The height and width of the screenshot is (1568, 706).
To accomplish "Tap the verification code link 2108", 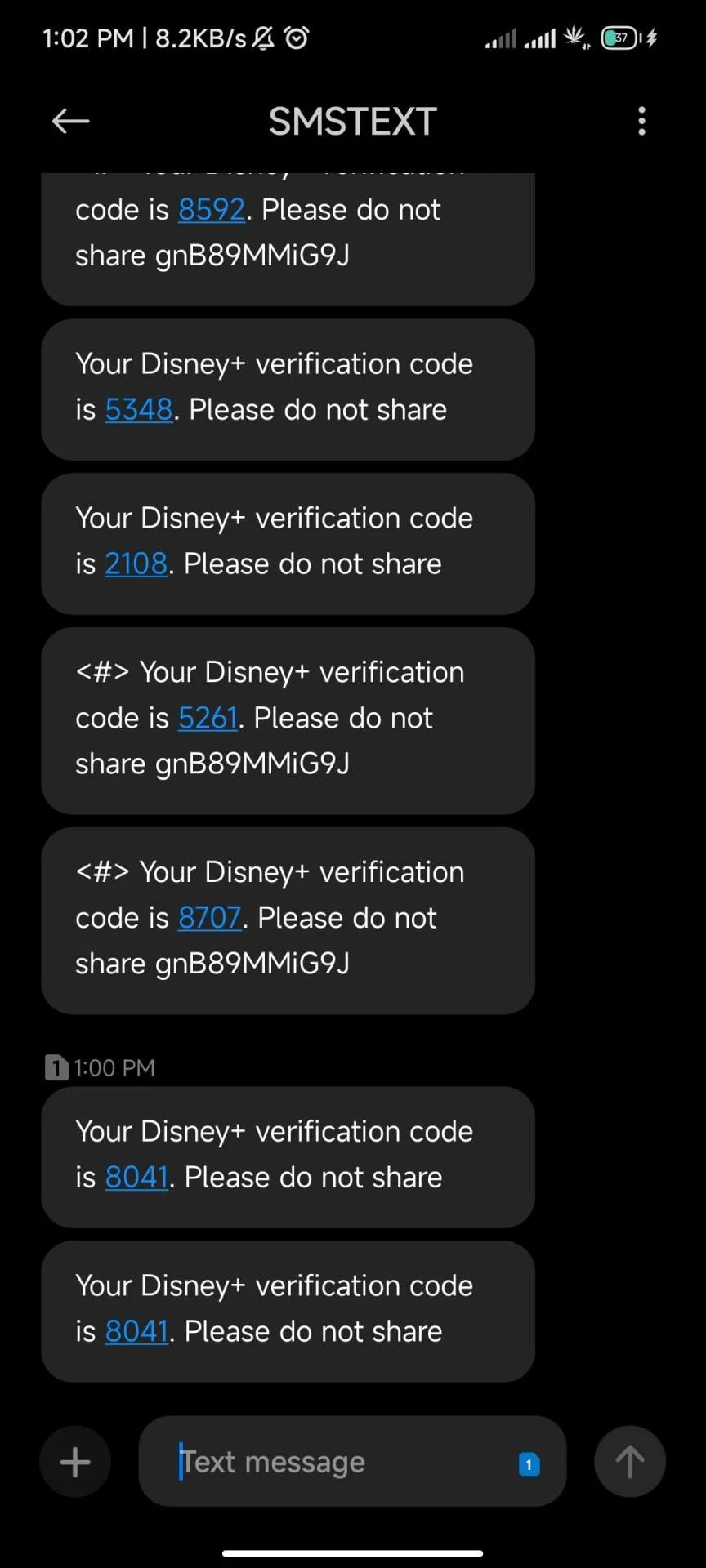I will [136, 563].
